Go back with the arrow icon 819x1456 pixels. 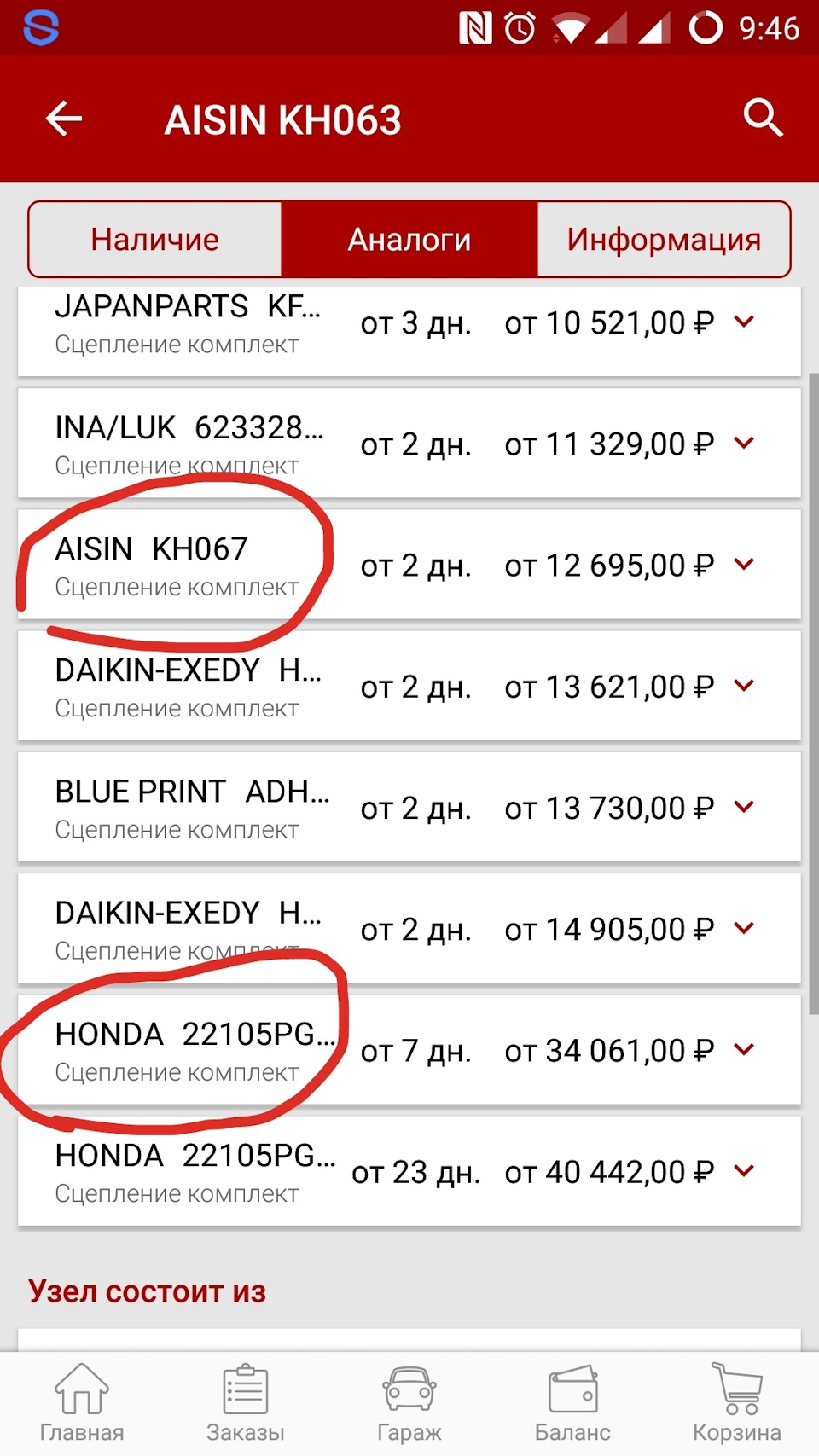[x=64, y=119]
